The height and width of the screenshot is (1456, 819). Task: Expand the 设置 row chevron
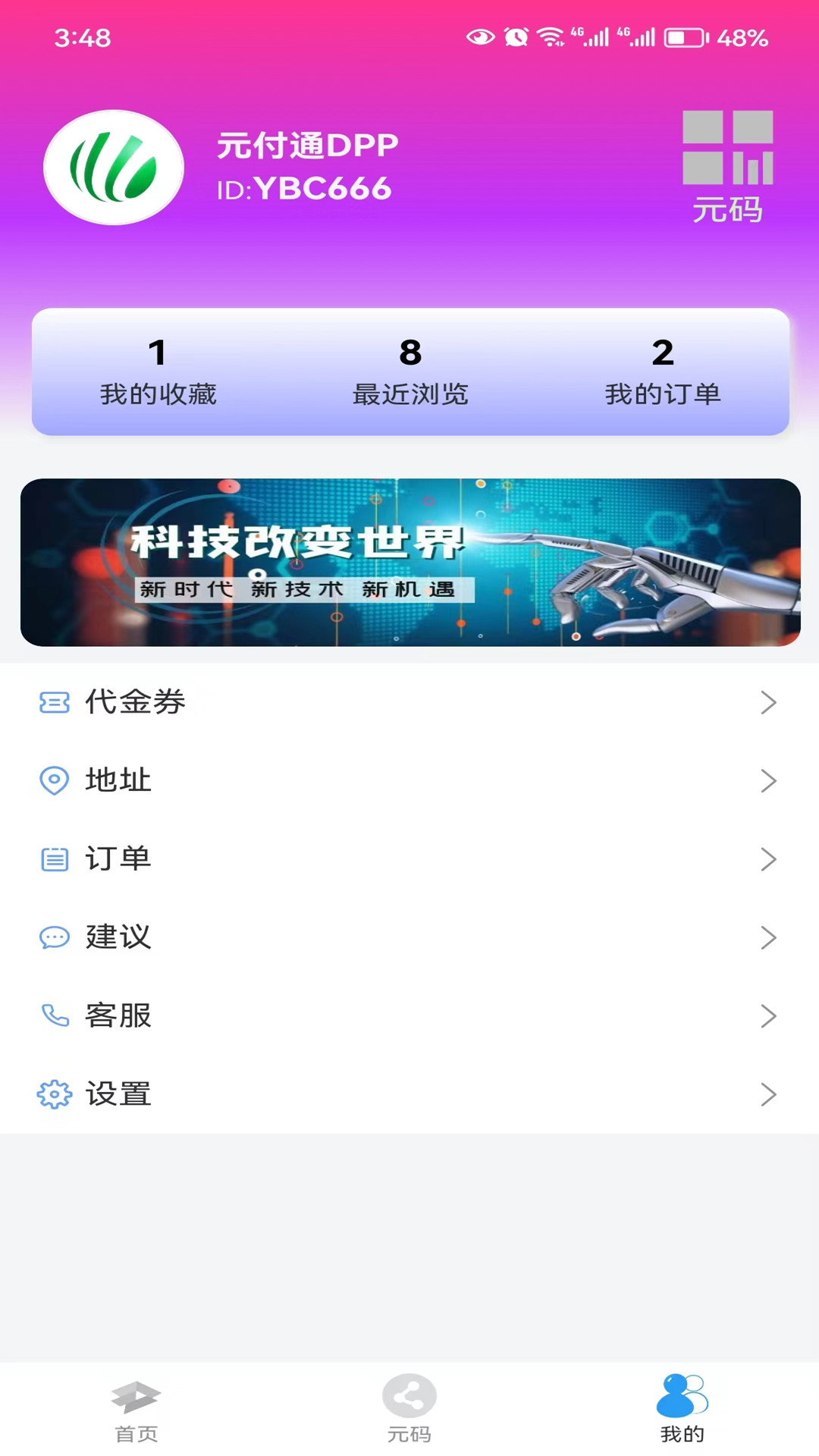click(770, 1094)
